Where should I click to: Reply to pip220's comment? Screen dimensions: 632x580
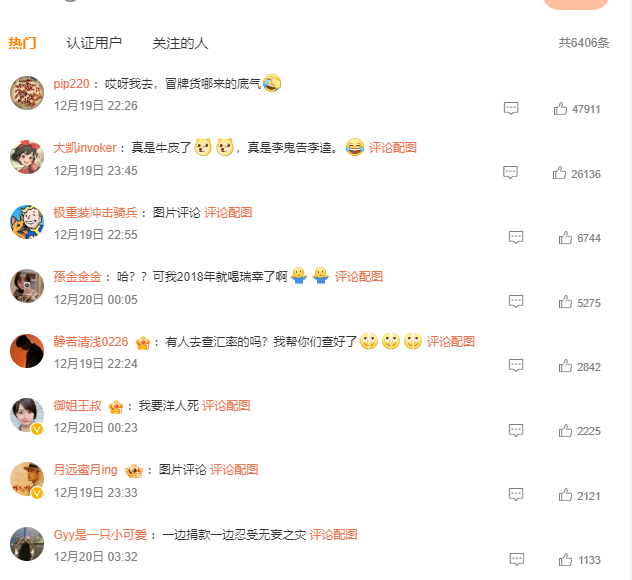click(510, 108)
